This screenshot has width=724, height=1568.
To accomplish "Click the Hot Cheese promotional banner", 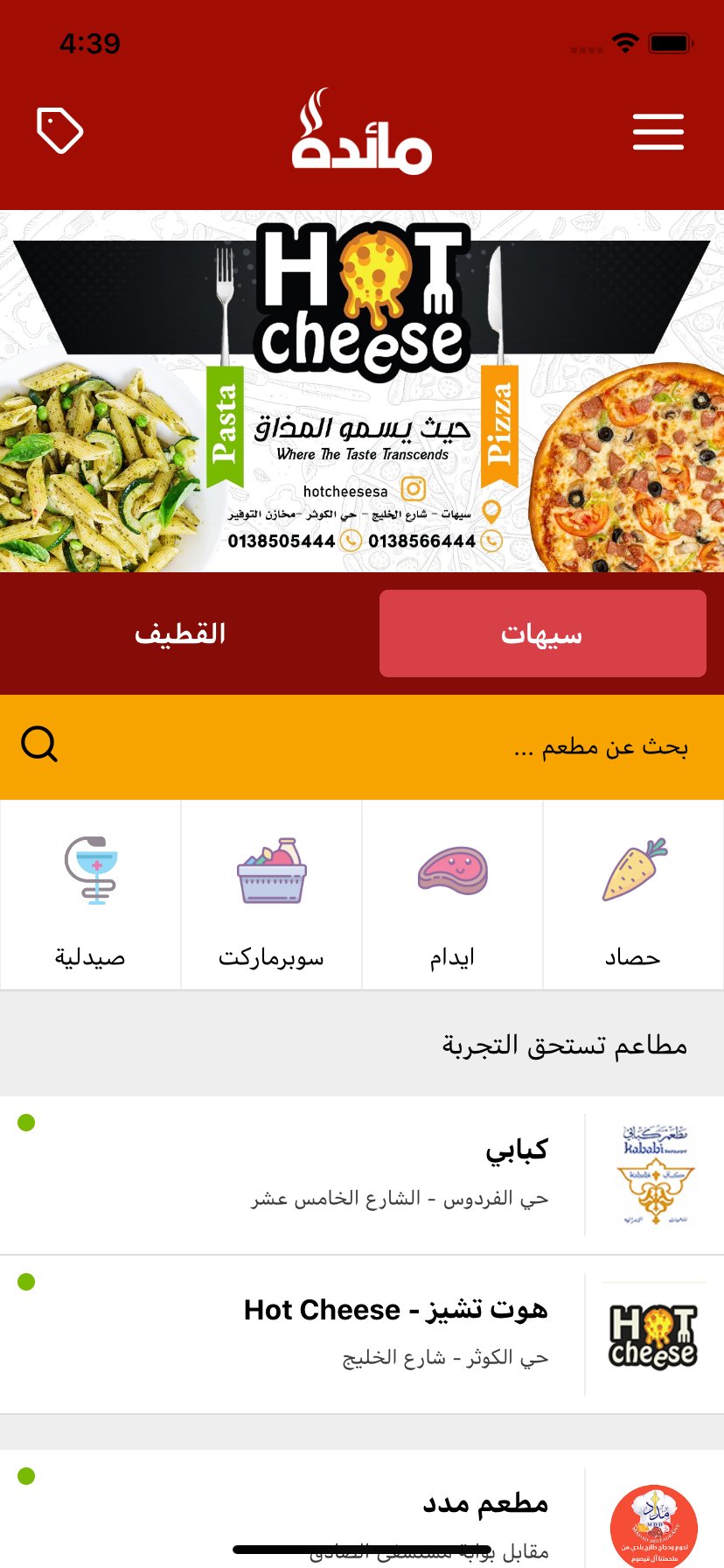I will [x=362, y=389].
